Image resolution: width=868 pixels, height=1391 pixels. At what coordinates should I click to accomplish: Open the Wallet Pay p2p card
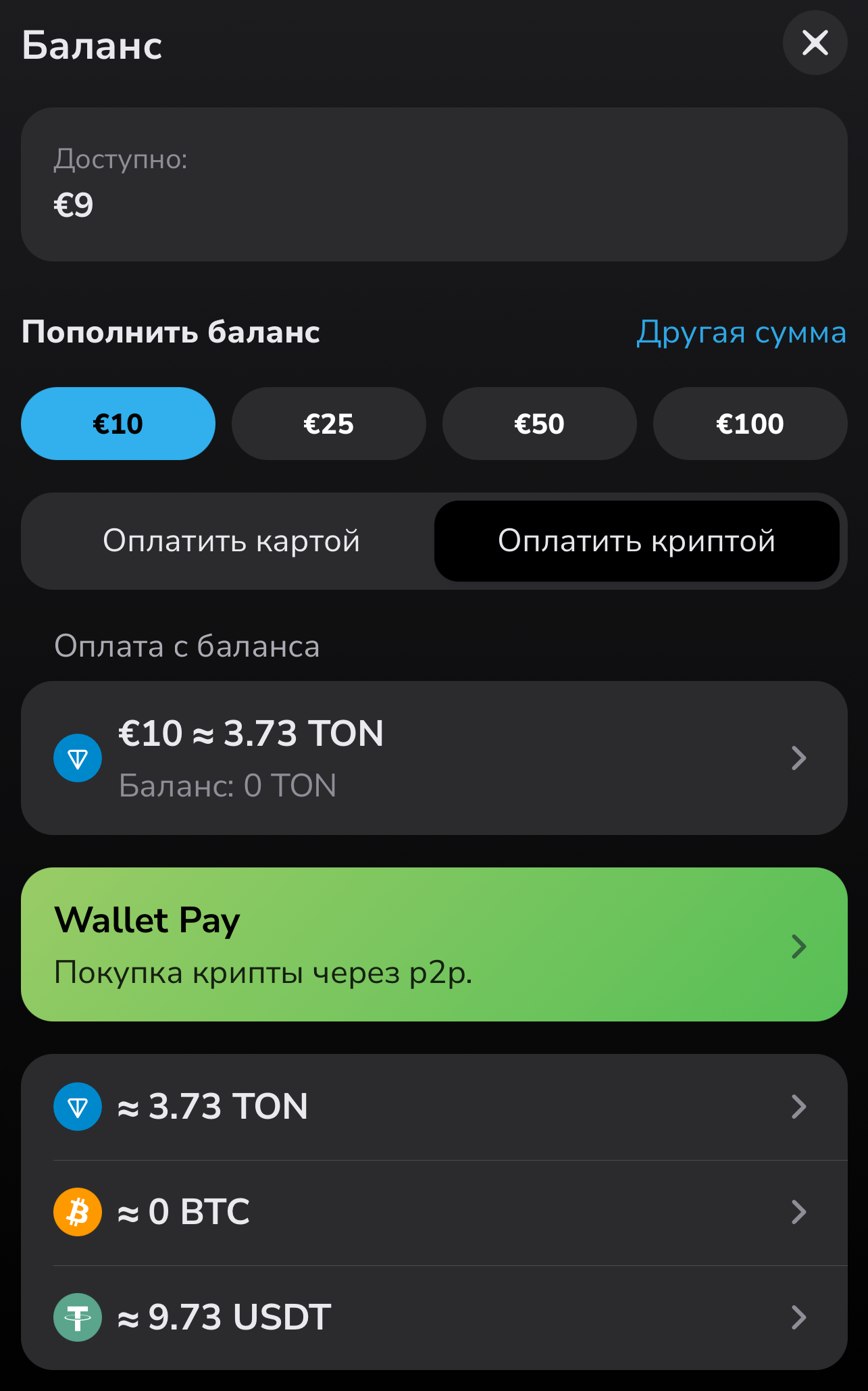coord(434,944)
